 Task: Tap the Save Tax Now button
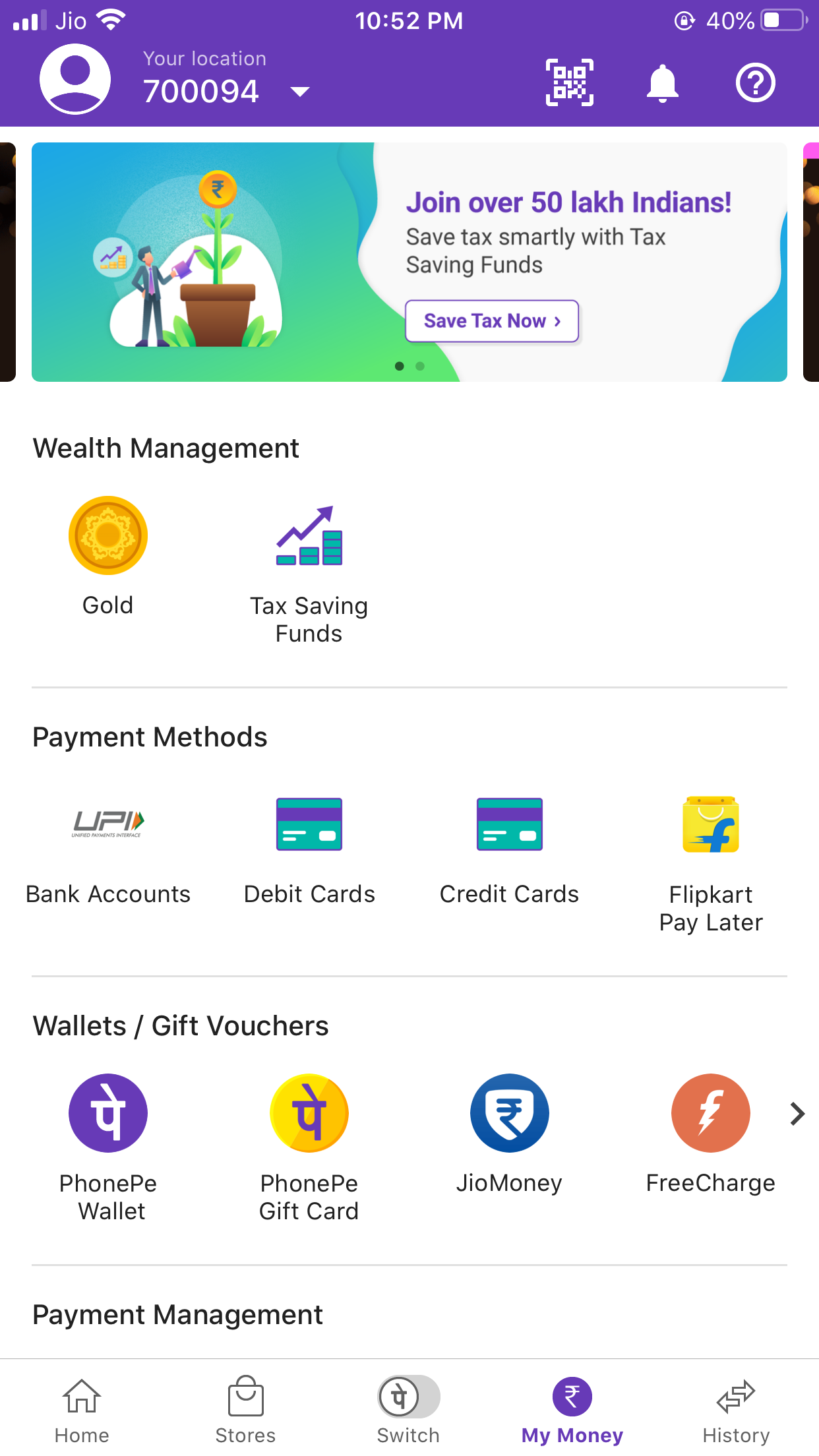(x=491, y=321)
